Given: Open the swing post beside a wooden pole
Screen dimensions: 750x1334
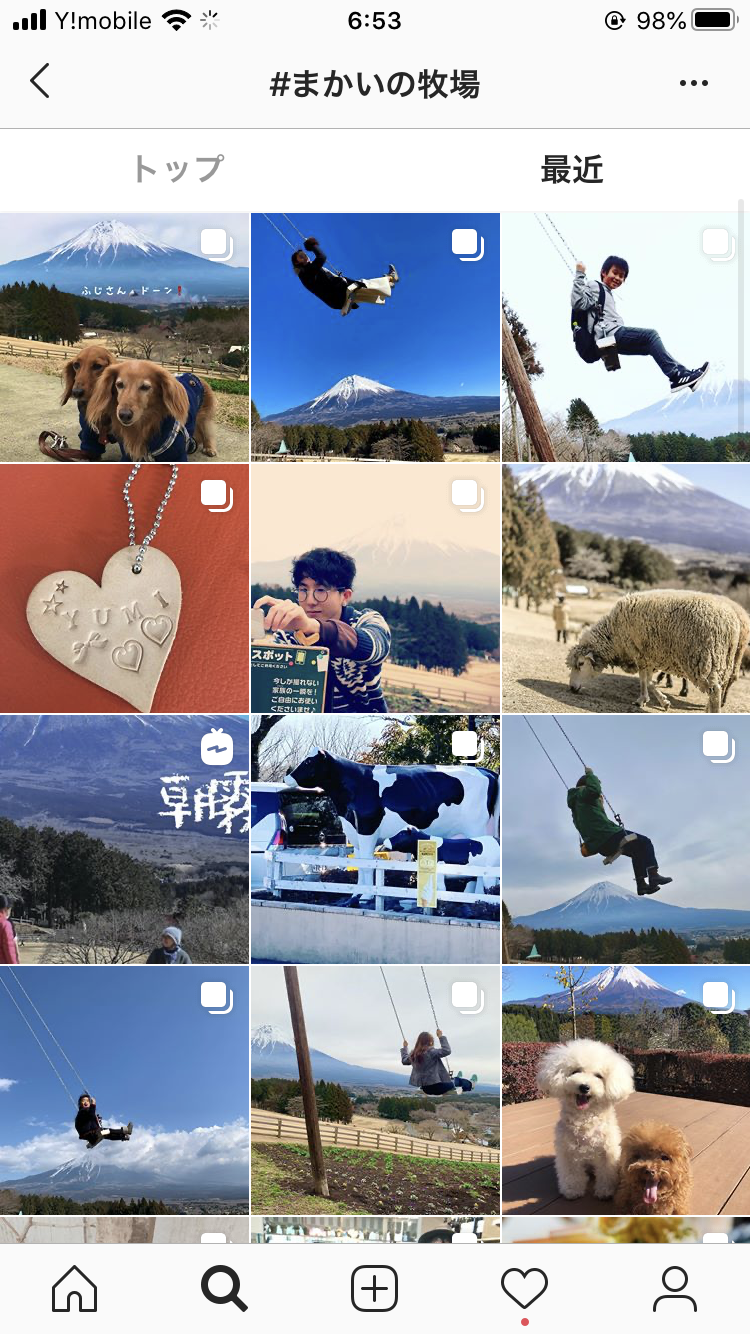Looking at the screenshot, I should point(375,1090).
